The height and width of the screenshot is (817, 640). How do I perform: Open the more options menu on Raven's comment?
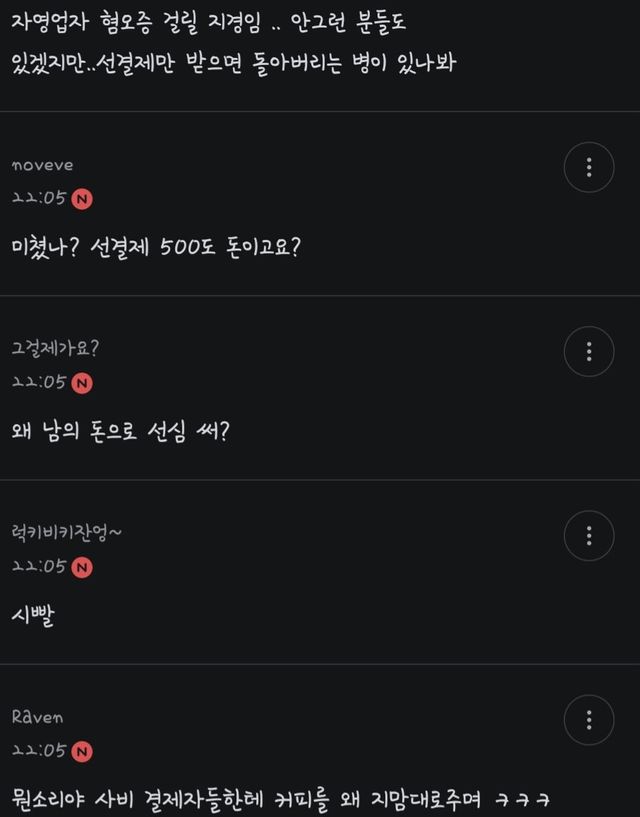click(589, 720)
